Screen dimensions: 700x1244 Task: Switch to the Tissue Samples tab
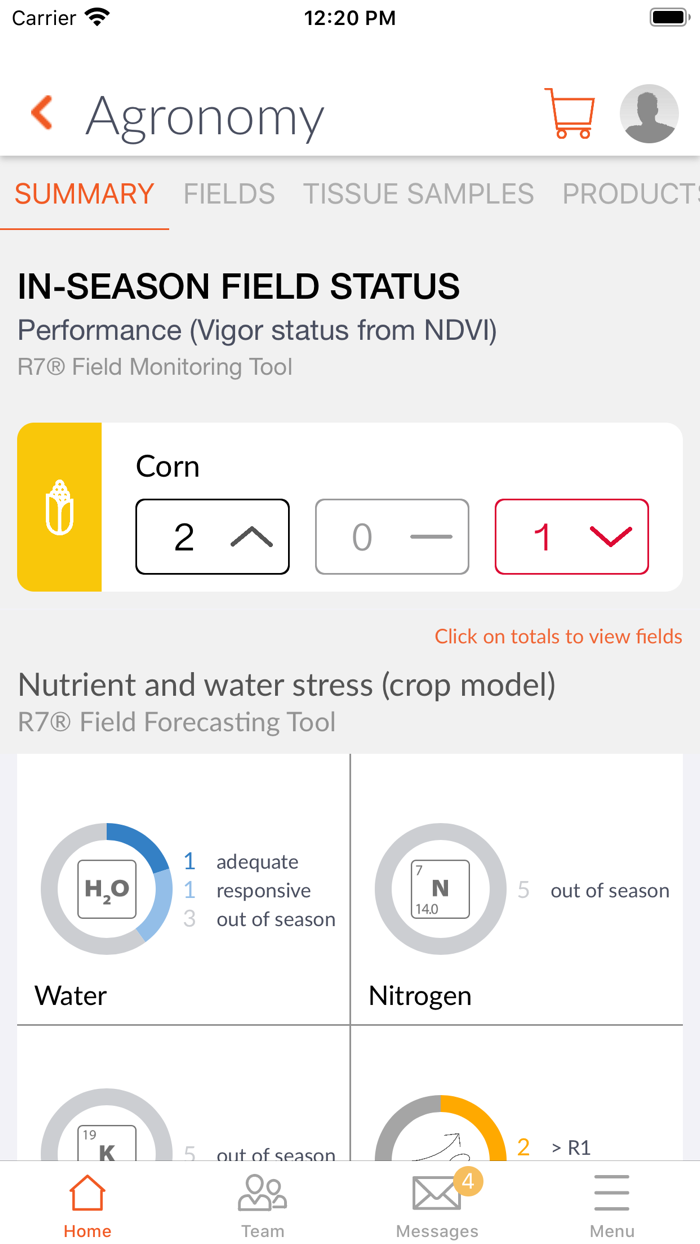418,194
